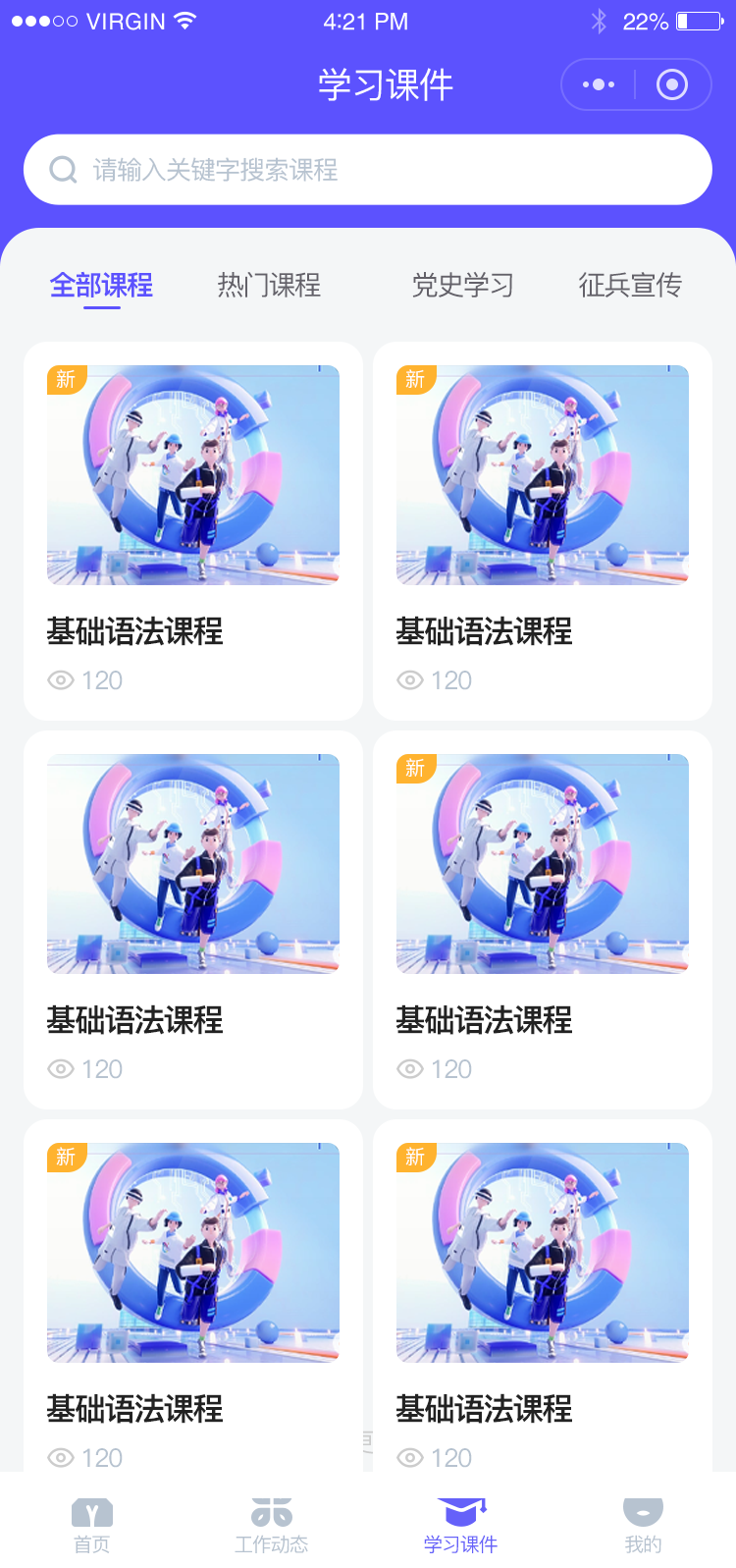Go to the 首页 tab
736x1568 pixels.
[92, 1525]
